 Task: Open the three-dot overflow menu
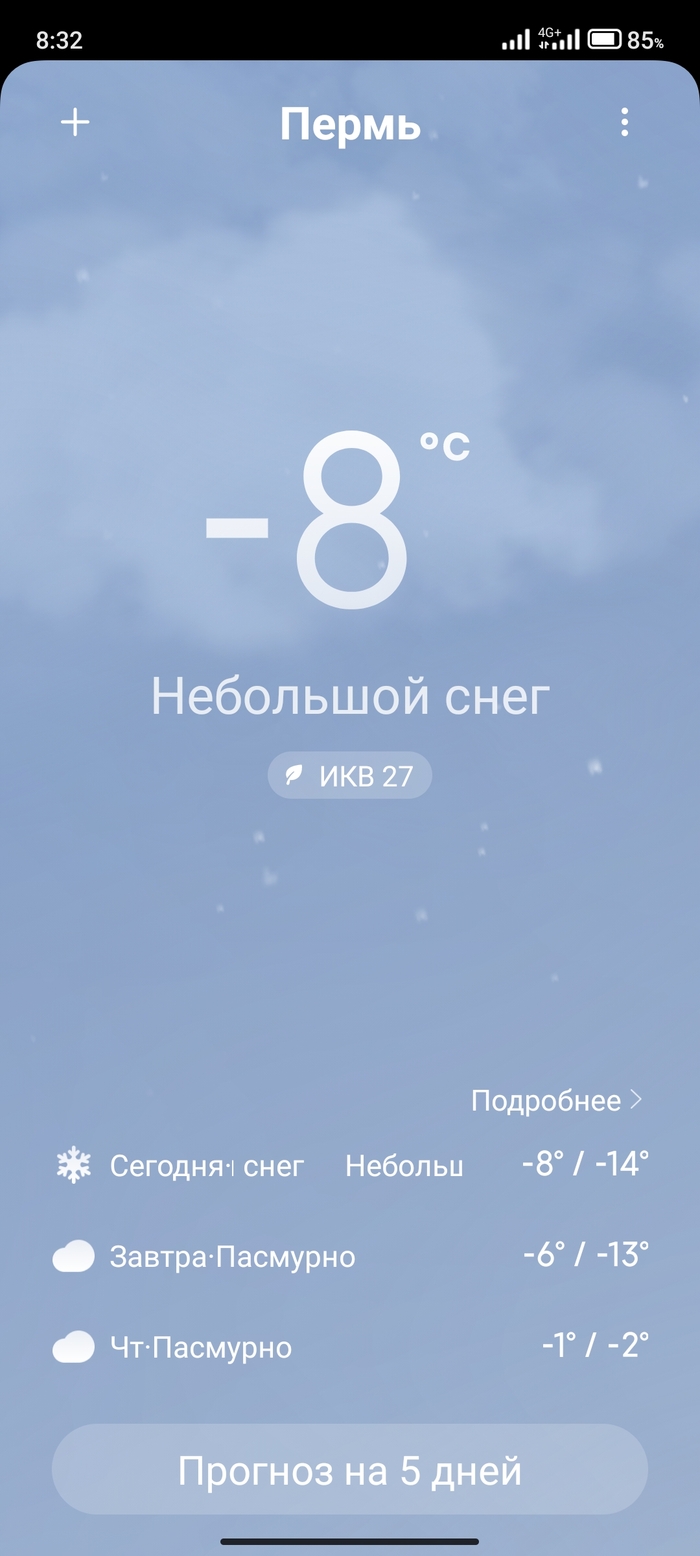coord(624,123)
